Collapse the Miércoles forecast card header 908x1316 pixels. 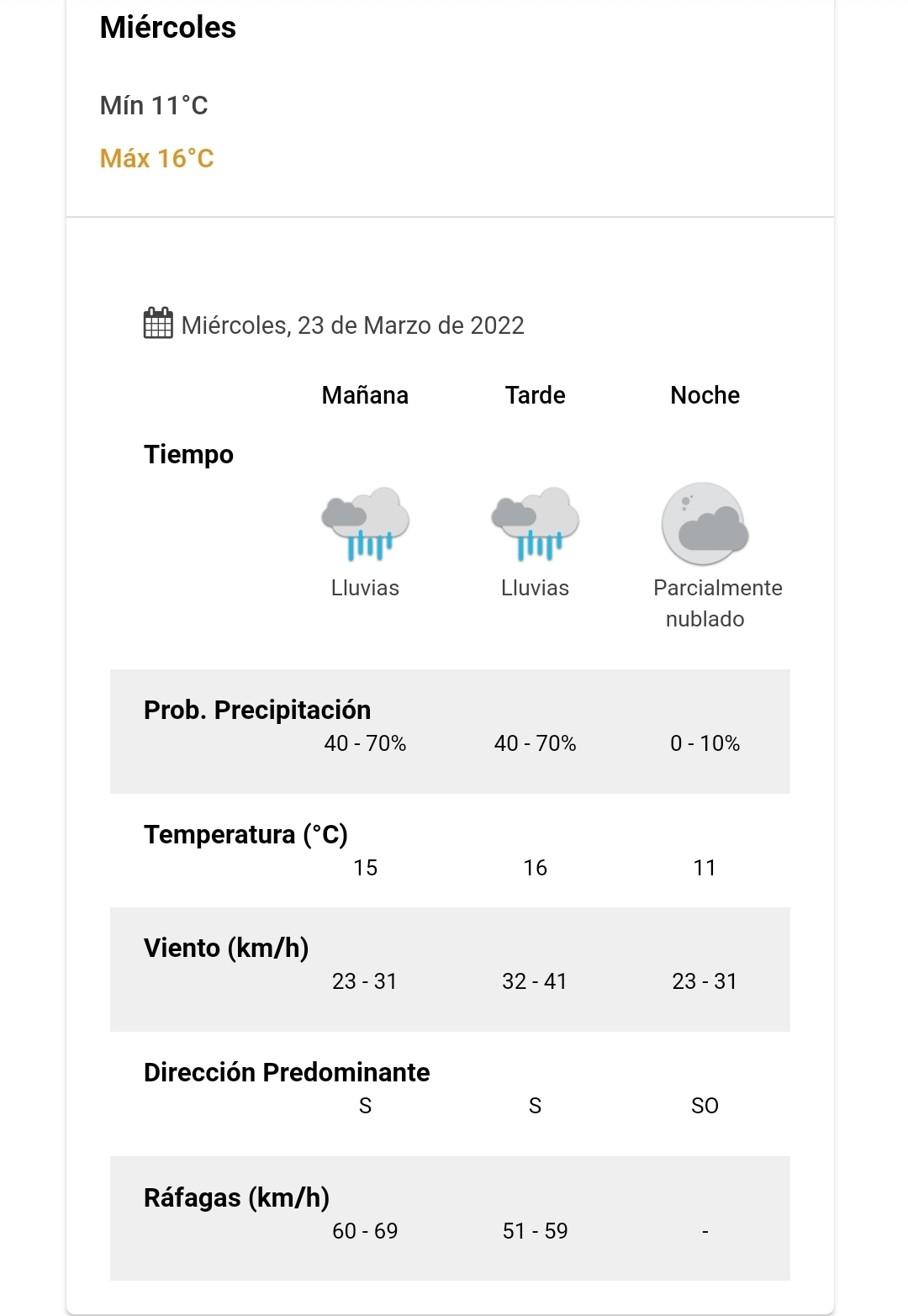449,92
